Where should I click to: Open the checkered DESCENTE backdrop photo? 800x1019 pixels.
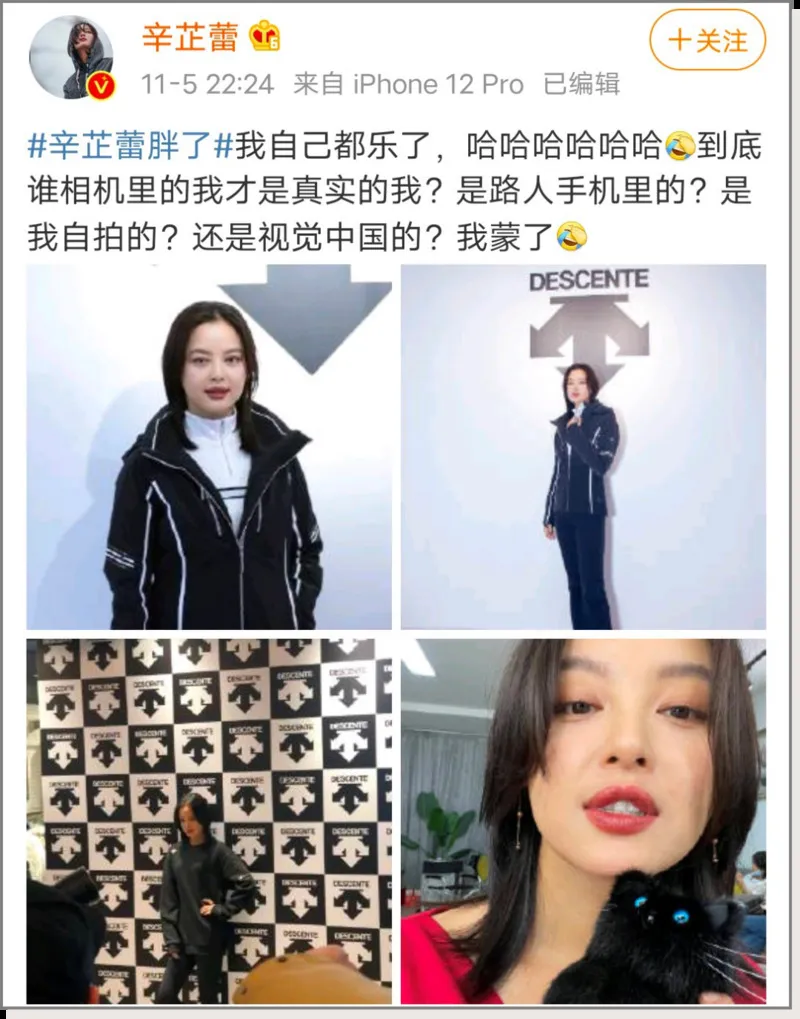click(x=209, y=821)
